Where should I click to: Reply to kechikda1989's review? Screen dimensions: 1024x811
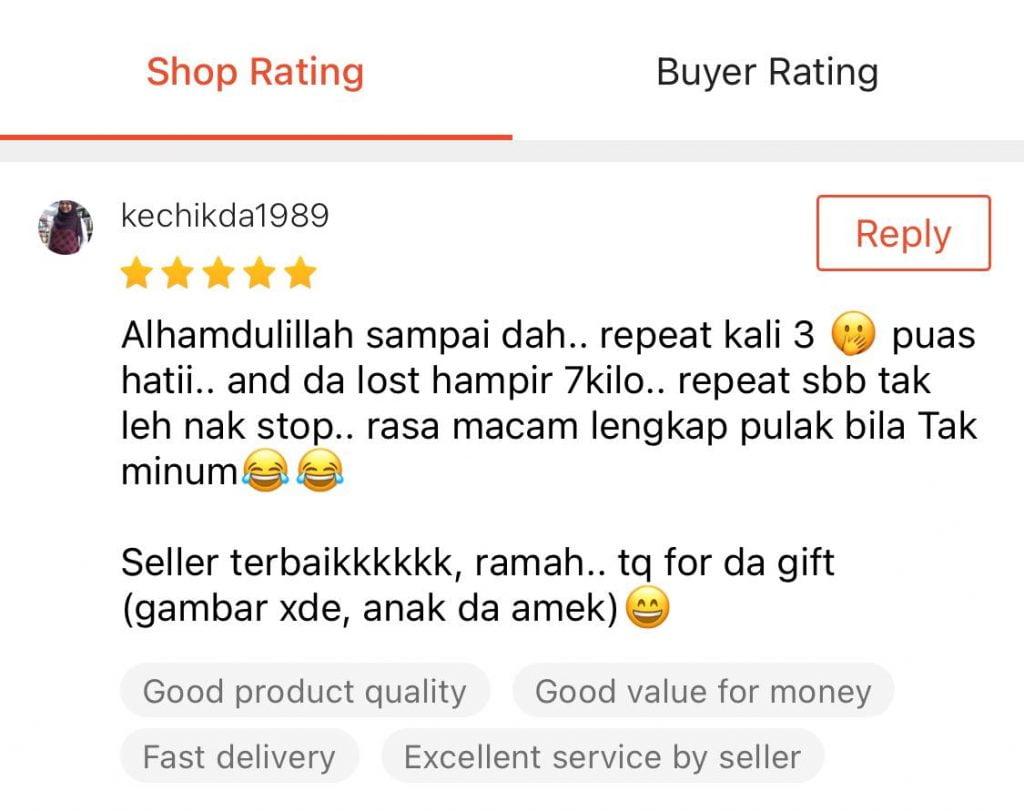coord(903,233)
